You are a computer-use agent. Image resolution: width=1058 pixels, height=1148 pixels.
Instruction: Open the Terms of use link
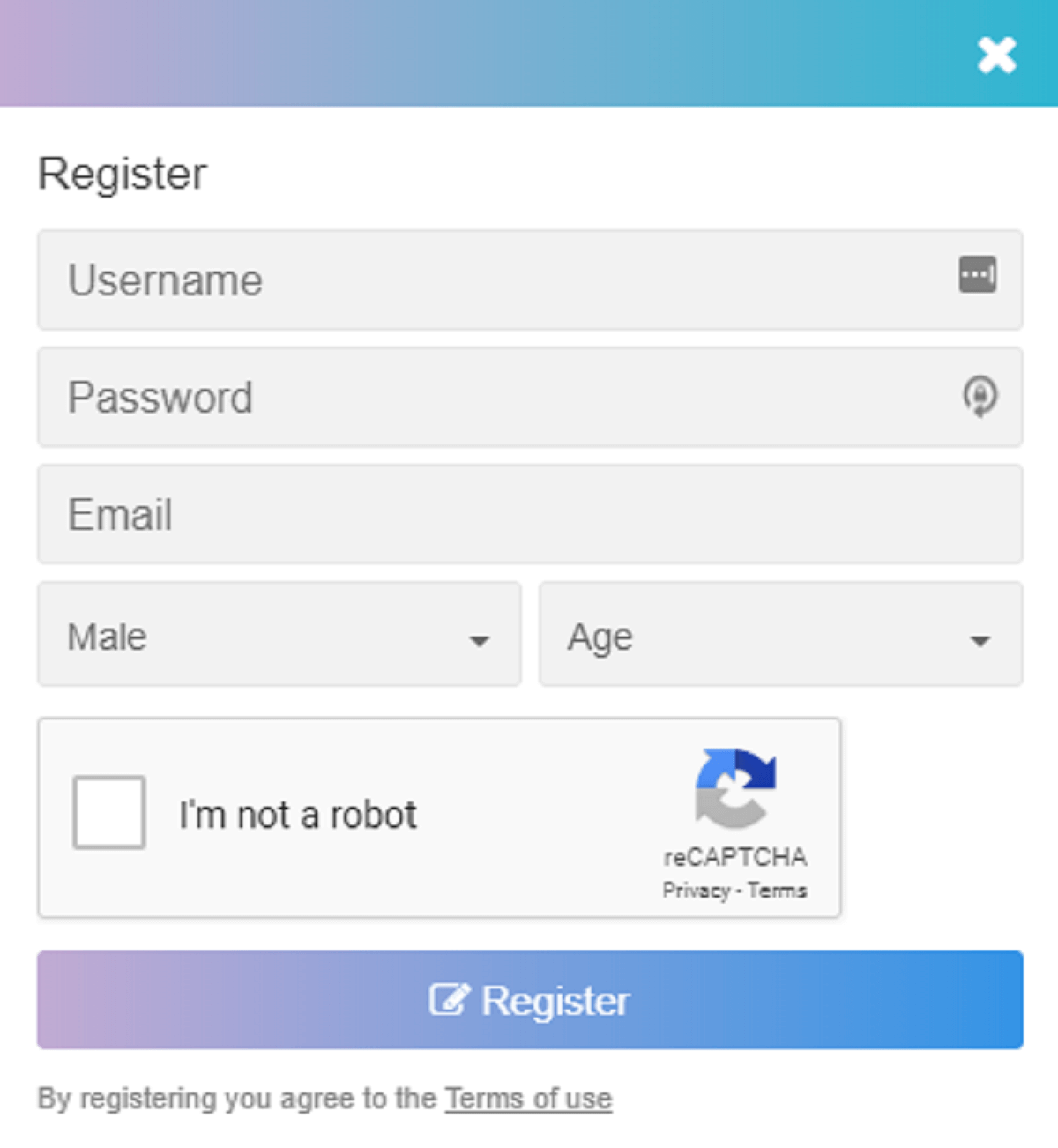pos(528,1099)
